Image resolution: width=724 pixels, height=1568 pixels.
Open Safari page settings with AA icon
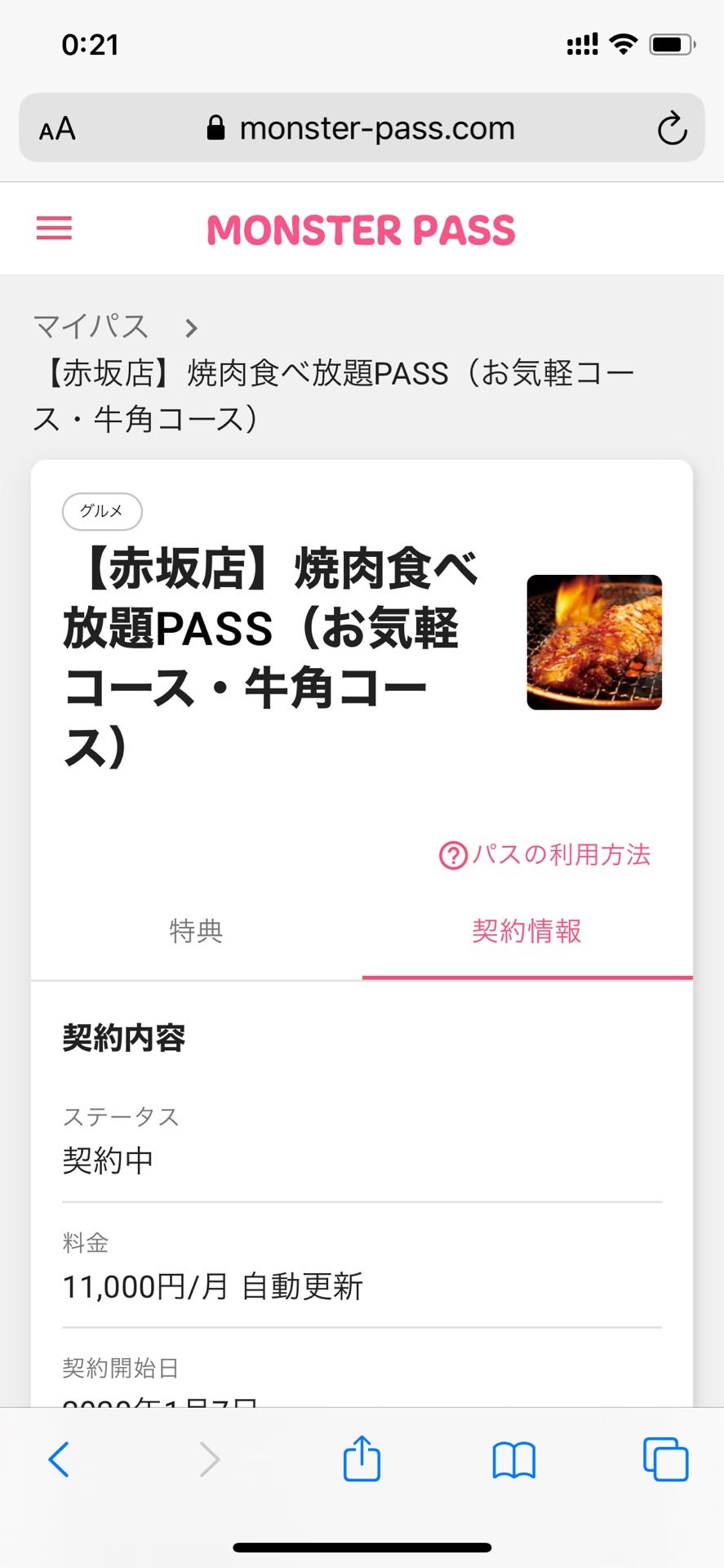[x=58, y=127]
